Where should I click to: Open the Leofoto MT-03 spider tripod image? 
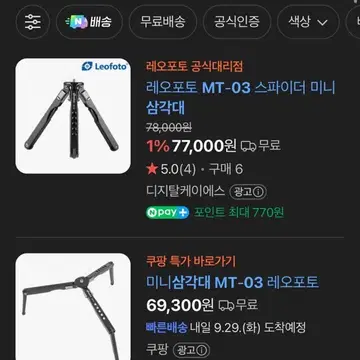73,116
